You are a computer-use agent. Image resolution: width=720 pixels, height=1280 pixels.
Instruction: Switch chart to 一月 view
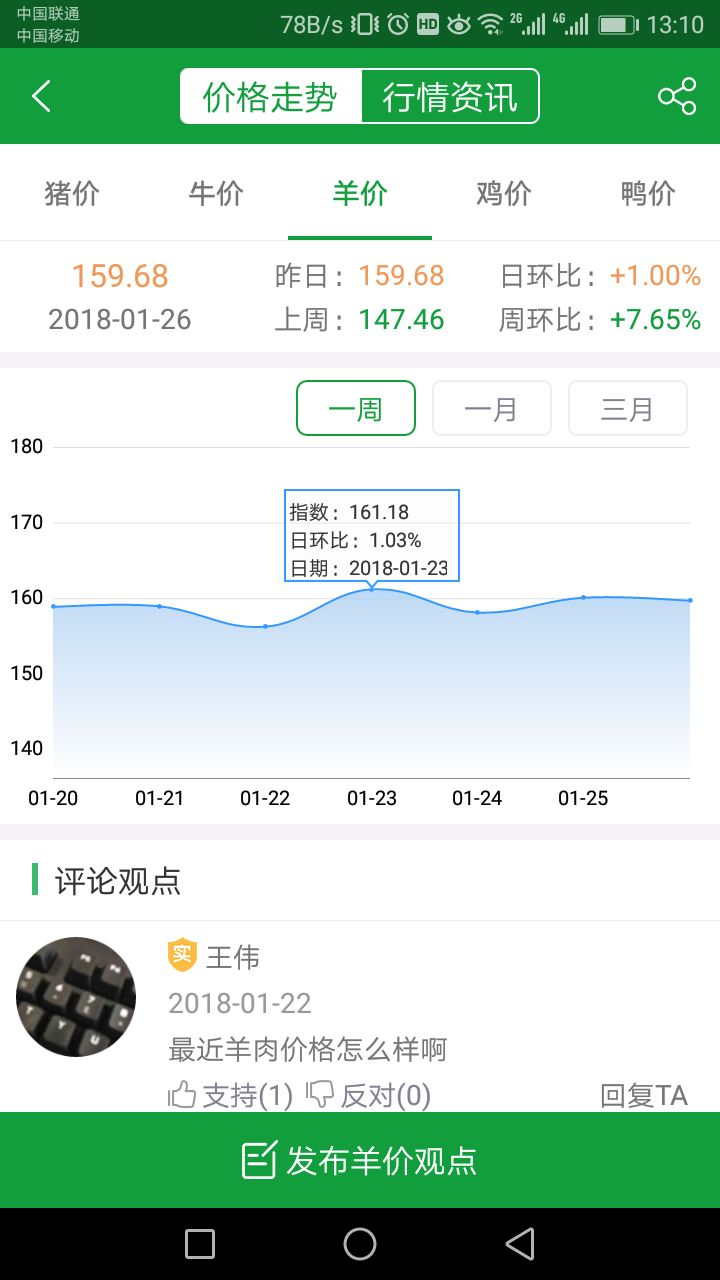[492, 408]
